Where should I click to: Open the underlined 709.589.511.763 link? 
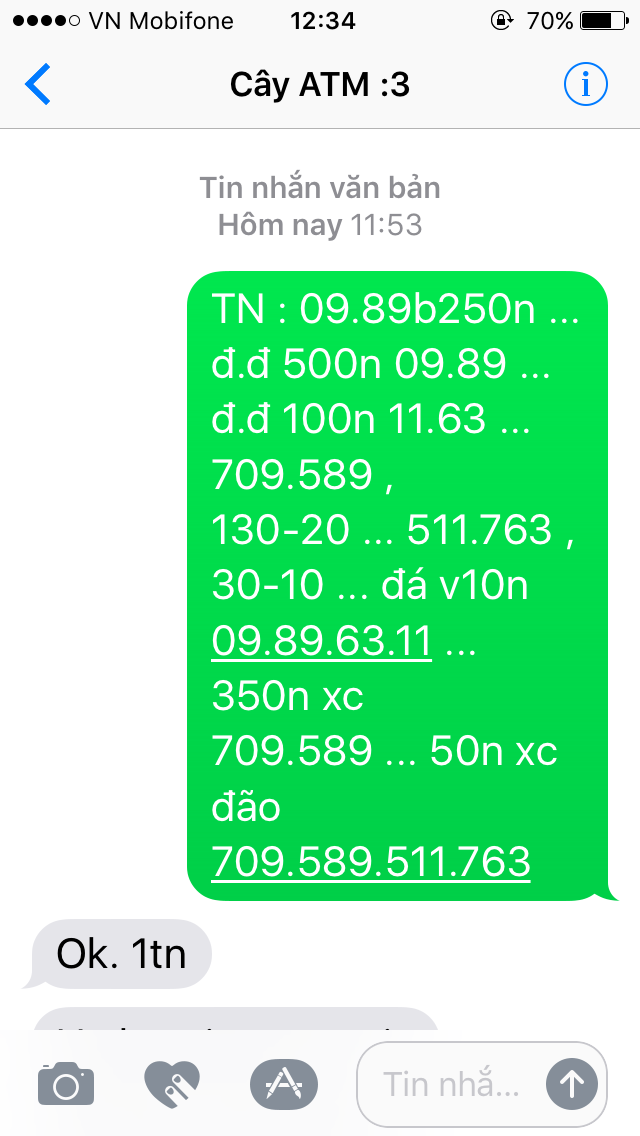[x=371, y=862]
